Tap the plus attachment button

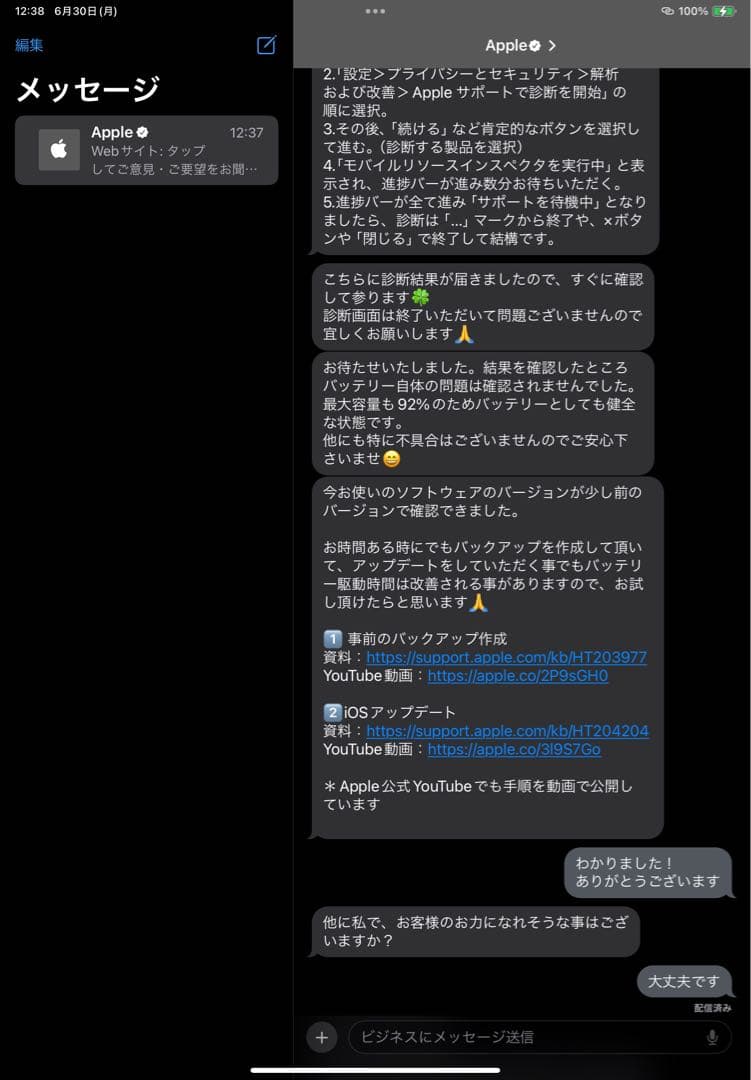coord(321,1037)
